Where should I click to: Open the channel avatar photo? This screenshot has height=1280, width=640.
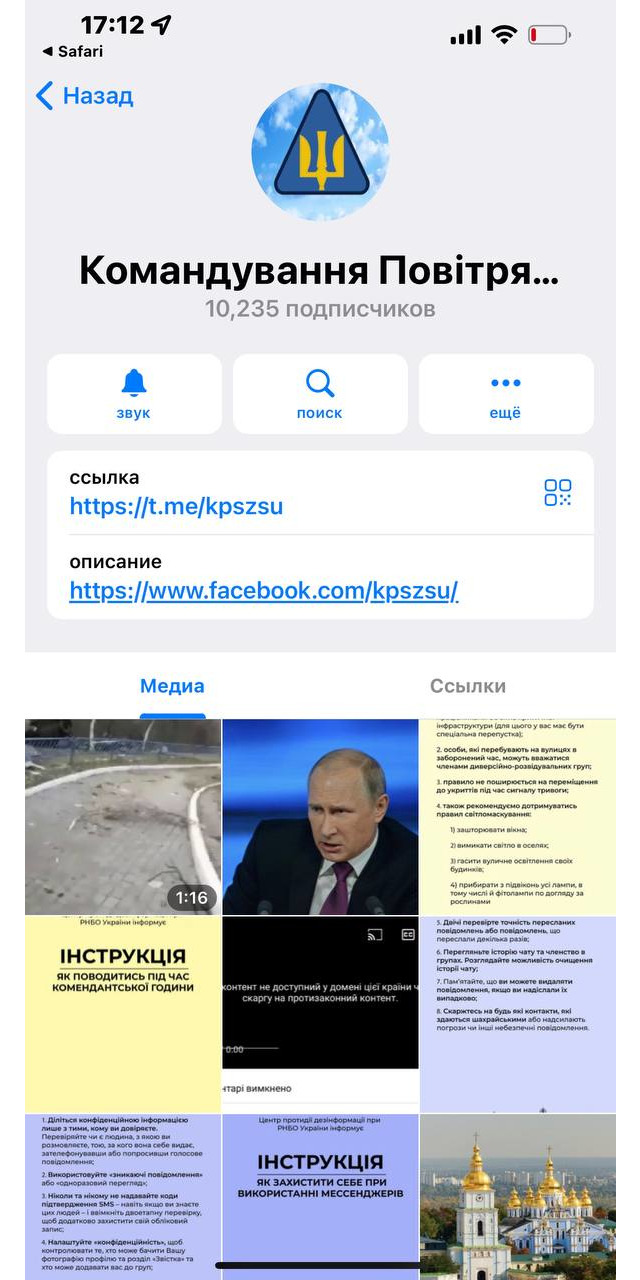point(320,152)
